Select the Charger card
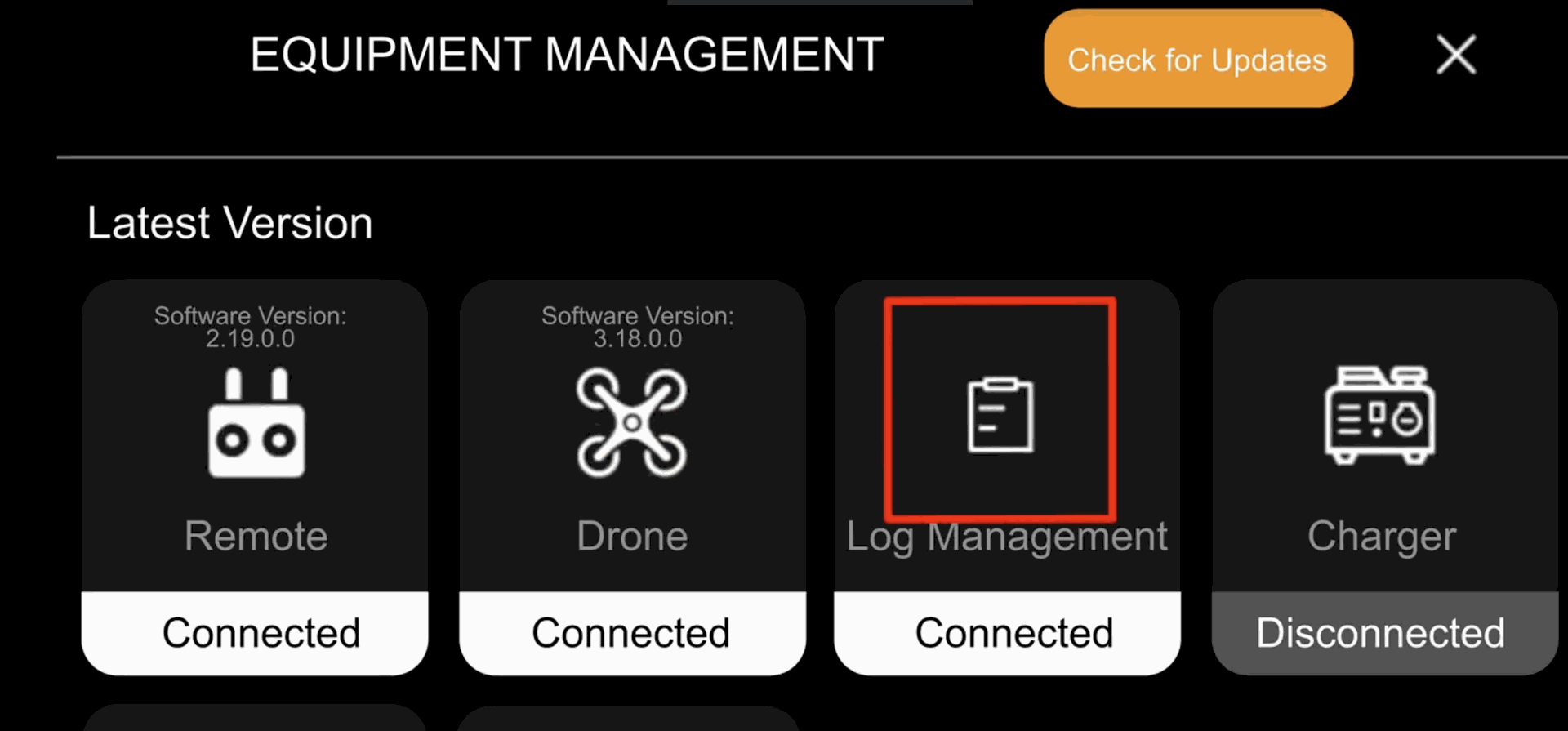Image resolution: width=1568 pixels, height=731 pixels. coord(1383,457)
